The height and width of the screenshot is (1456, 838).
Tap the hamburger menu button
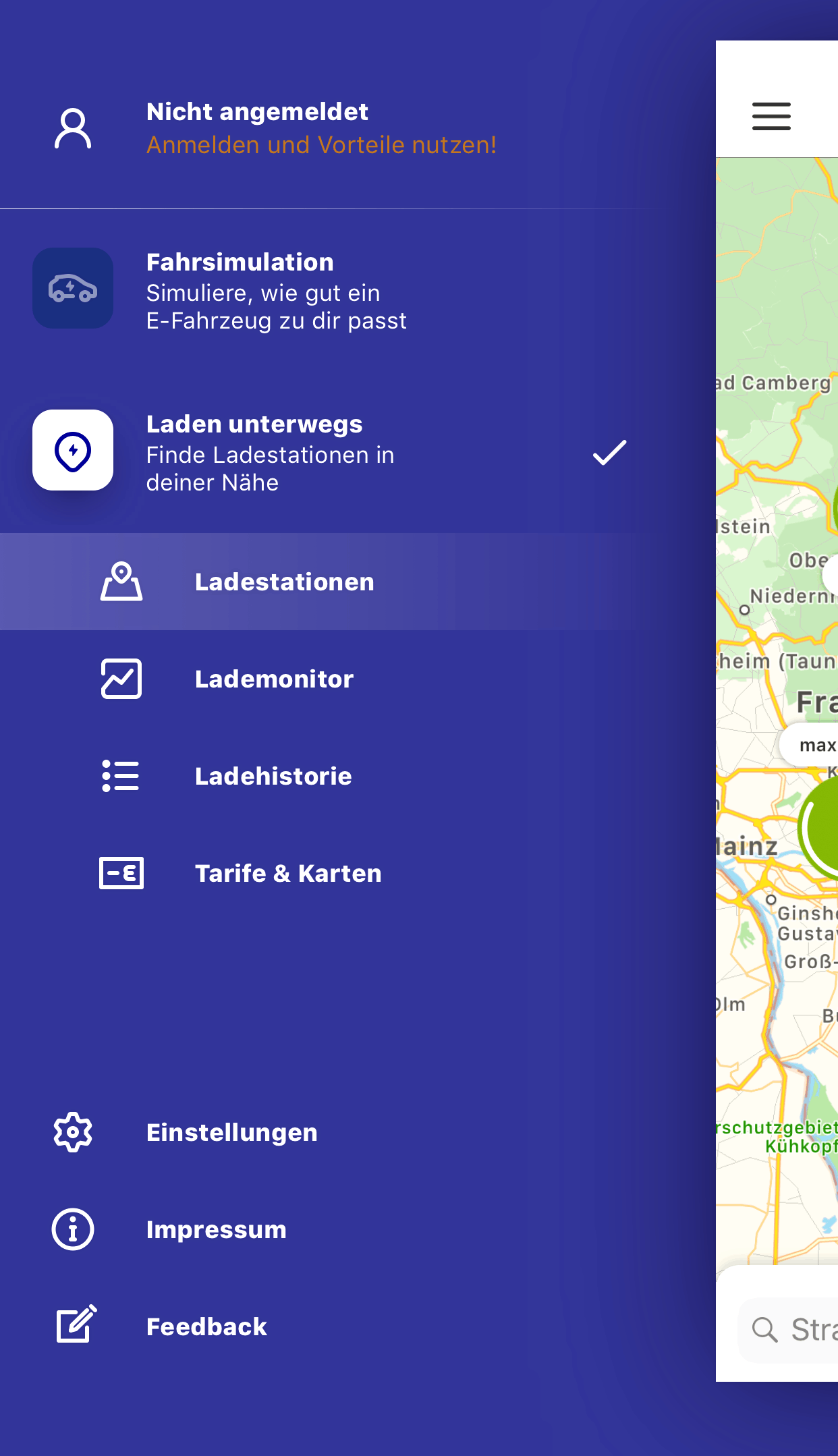click(x=771, y=116)
